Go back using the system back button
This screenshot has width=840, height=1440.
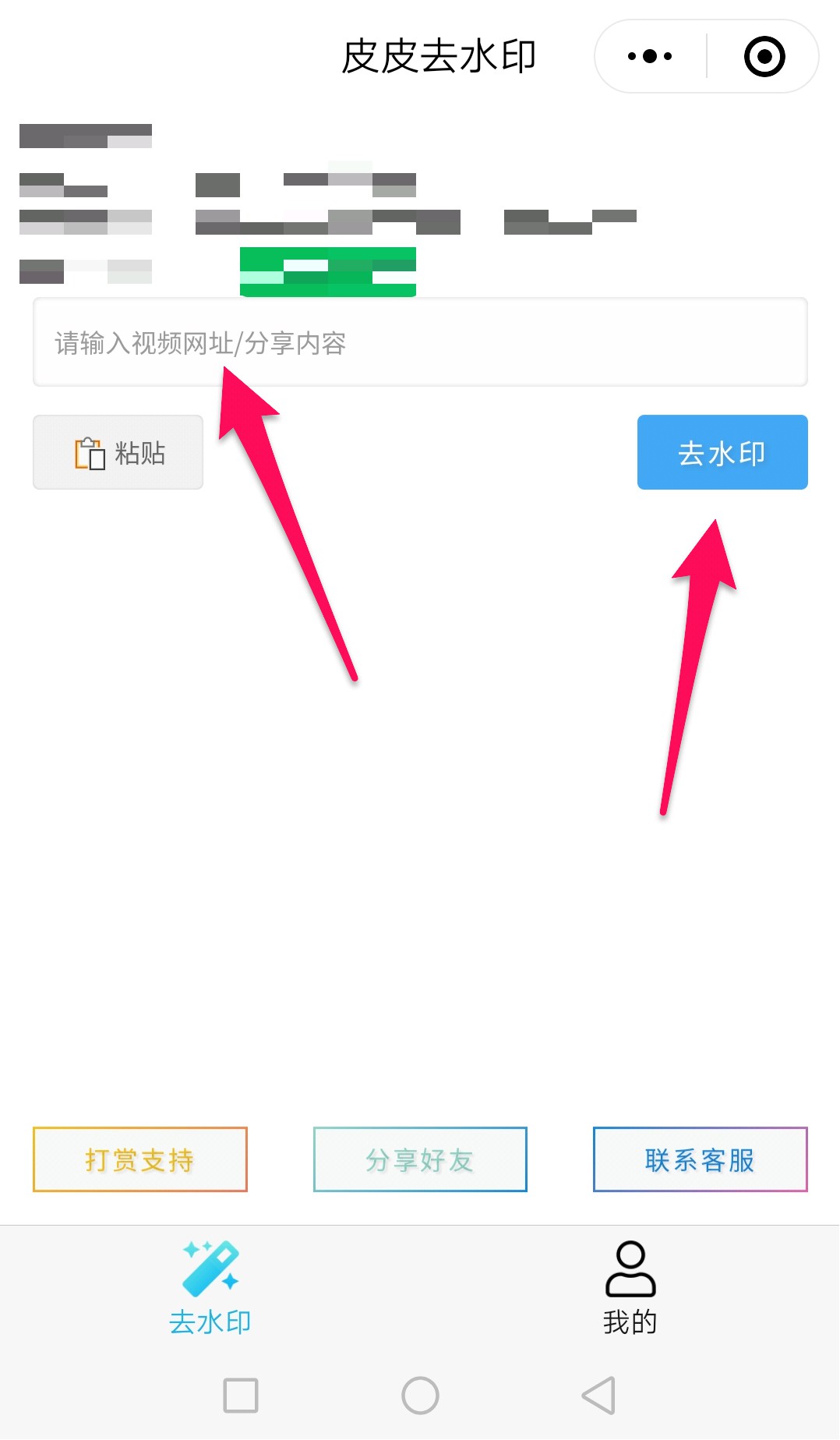tap(598, 1395)
